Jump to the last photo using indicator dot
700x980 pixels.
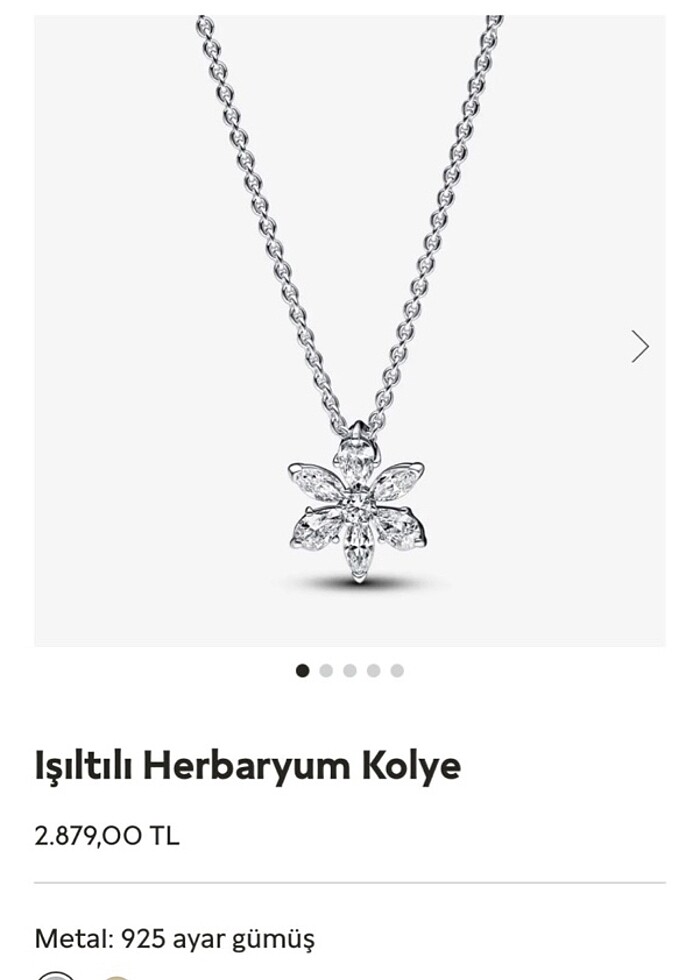tap(397, 671)
